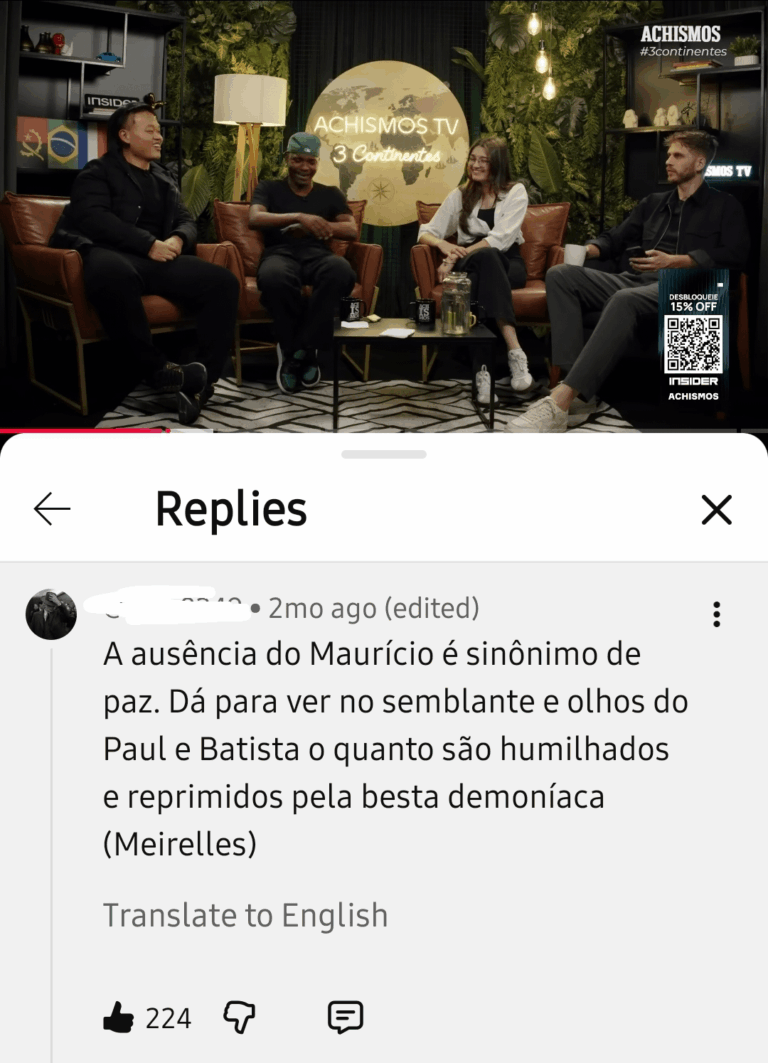Tap Translate to English
The image size is (768, 1063).
tap(245, 915)
